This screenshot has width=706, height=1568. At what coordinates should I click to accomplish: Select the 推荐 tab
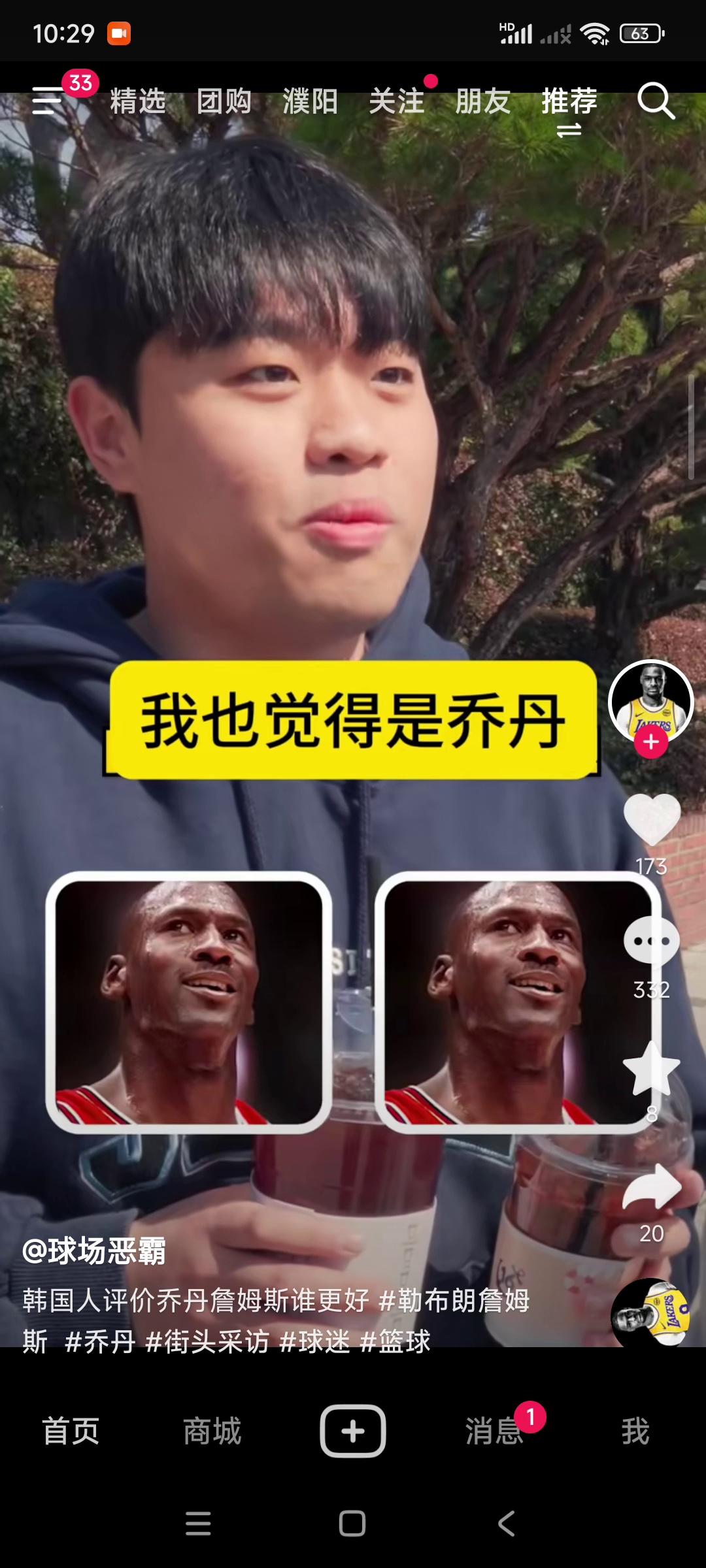point(569,101)
